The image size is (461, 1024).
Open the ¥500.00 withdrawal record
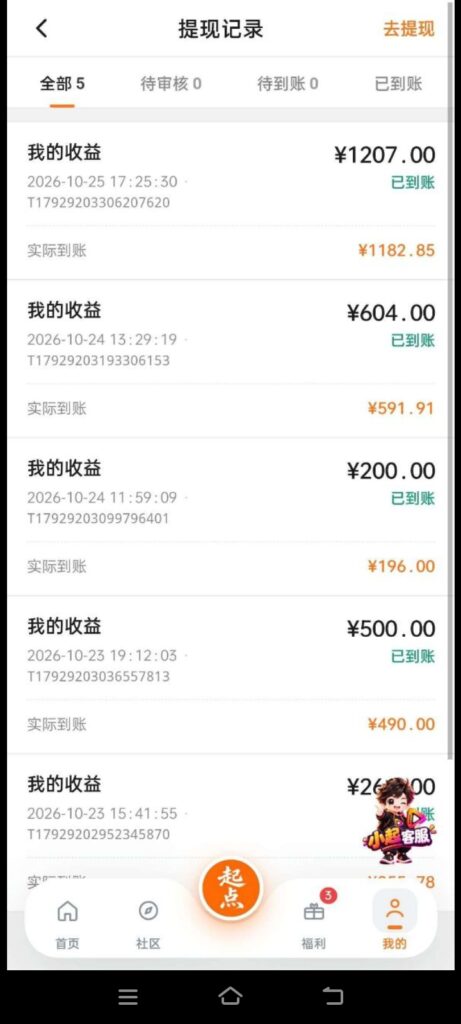[x=230, y=675]
